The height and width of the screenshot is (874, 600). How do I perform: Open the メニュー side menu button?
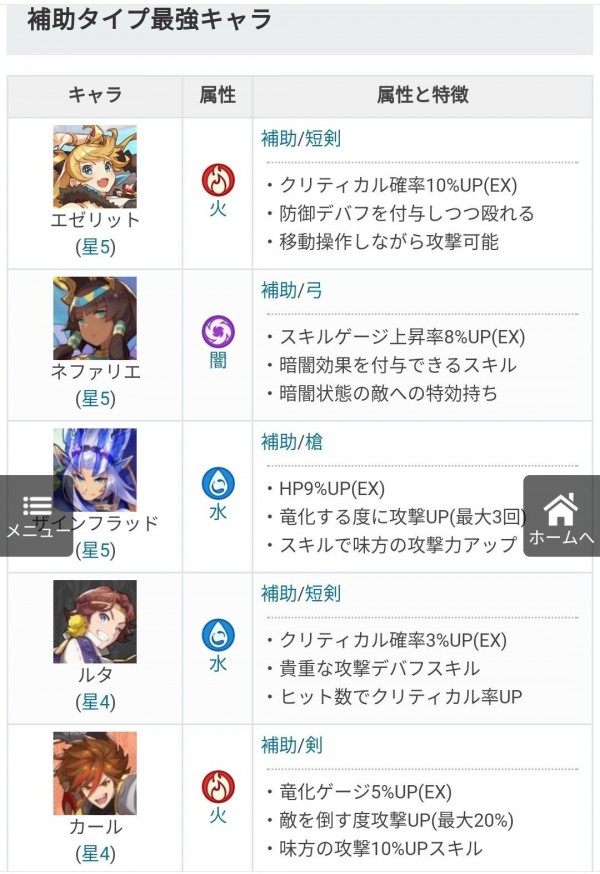click(36, 516)
